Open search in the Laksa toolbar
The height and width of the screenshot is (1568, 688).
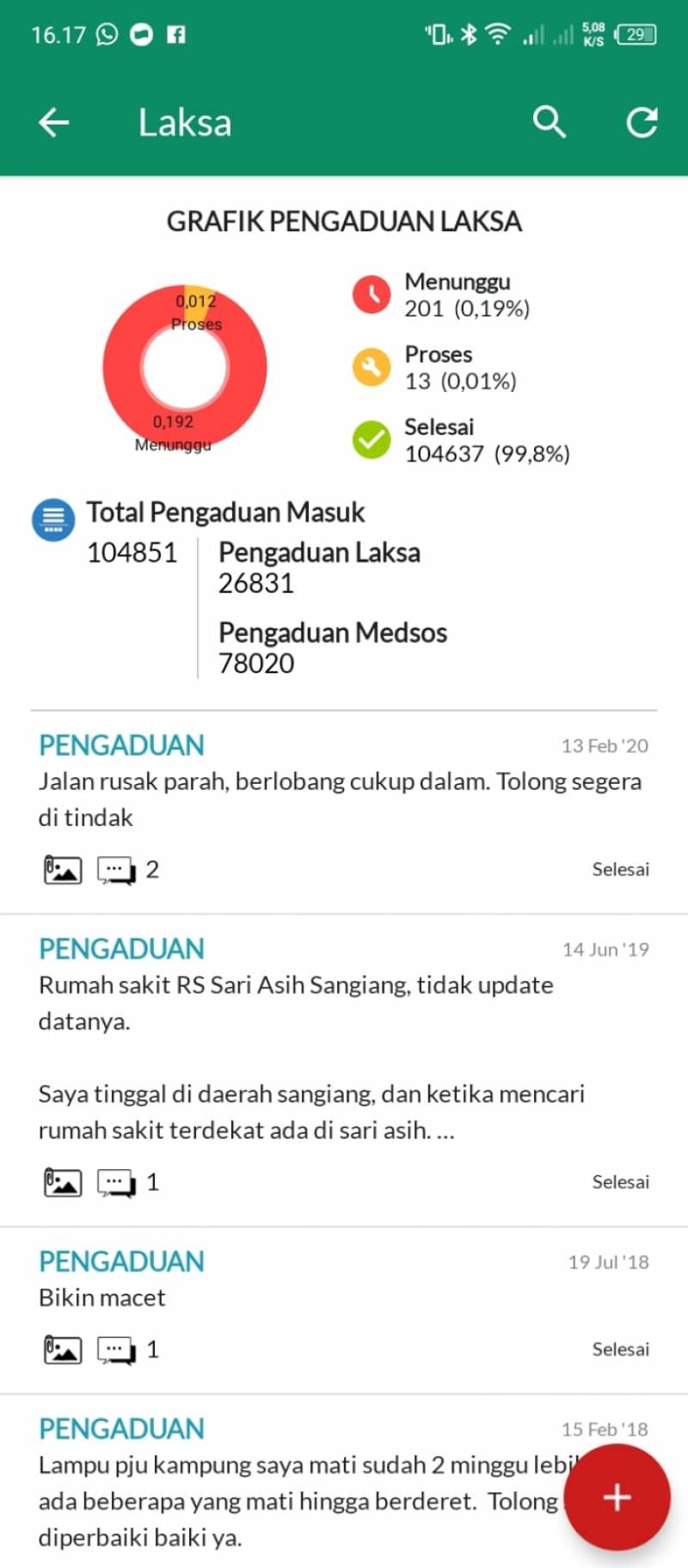pos(549,122)
